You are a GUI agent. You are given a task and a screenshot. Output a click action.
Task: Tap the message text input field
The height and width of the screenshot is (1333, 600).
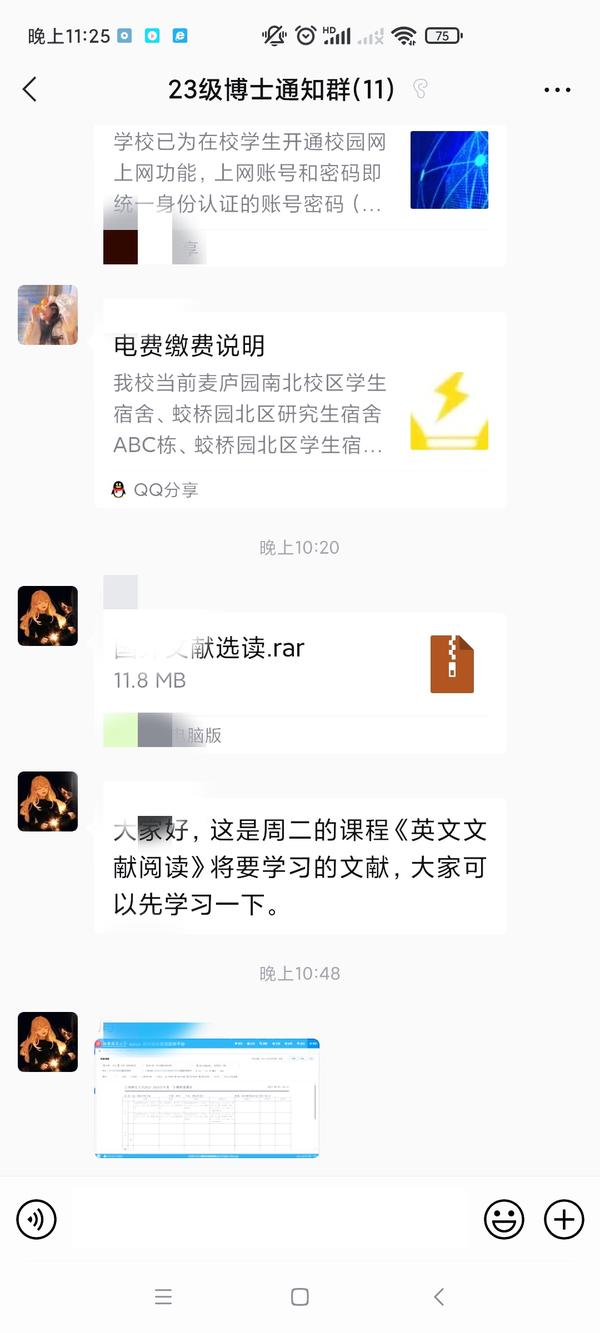270,1219
